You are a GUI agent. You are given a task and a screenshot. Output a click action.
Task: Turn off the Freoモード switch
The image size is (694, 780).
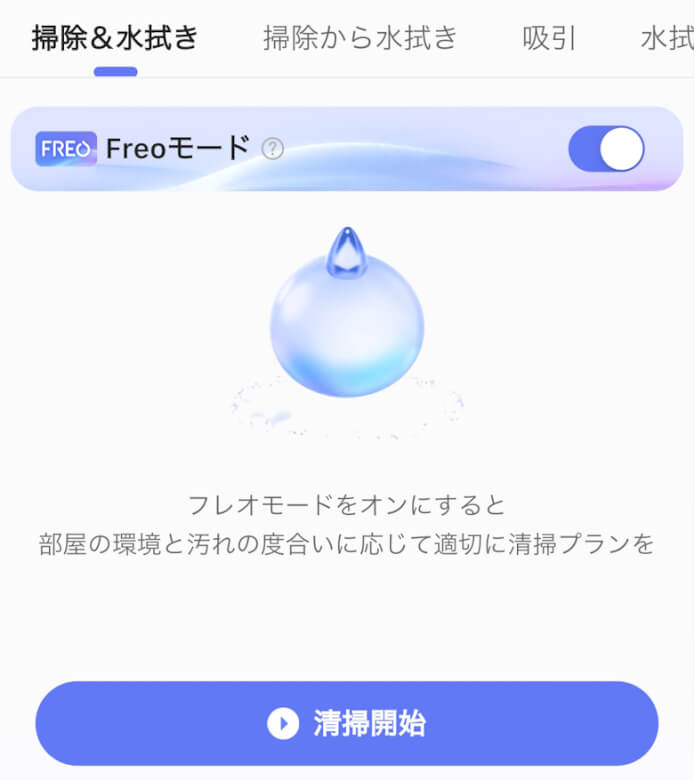[606, 149]
